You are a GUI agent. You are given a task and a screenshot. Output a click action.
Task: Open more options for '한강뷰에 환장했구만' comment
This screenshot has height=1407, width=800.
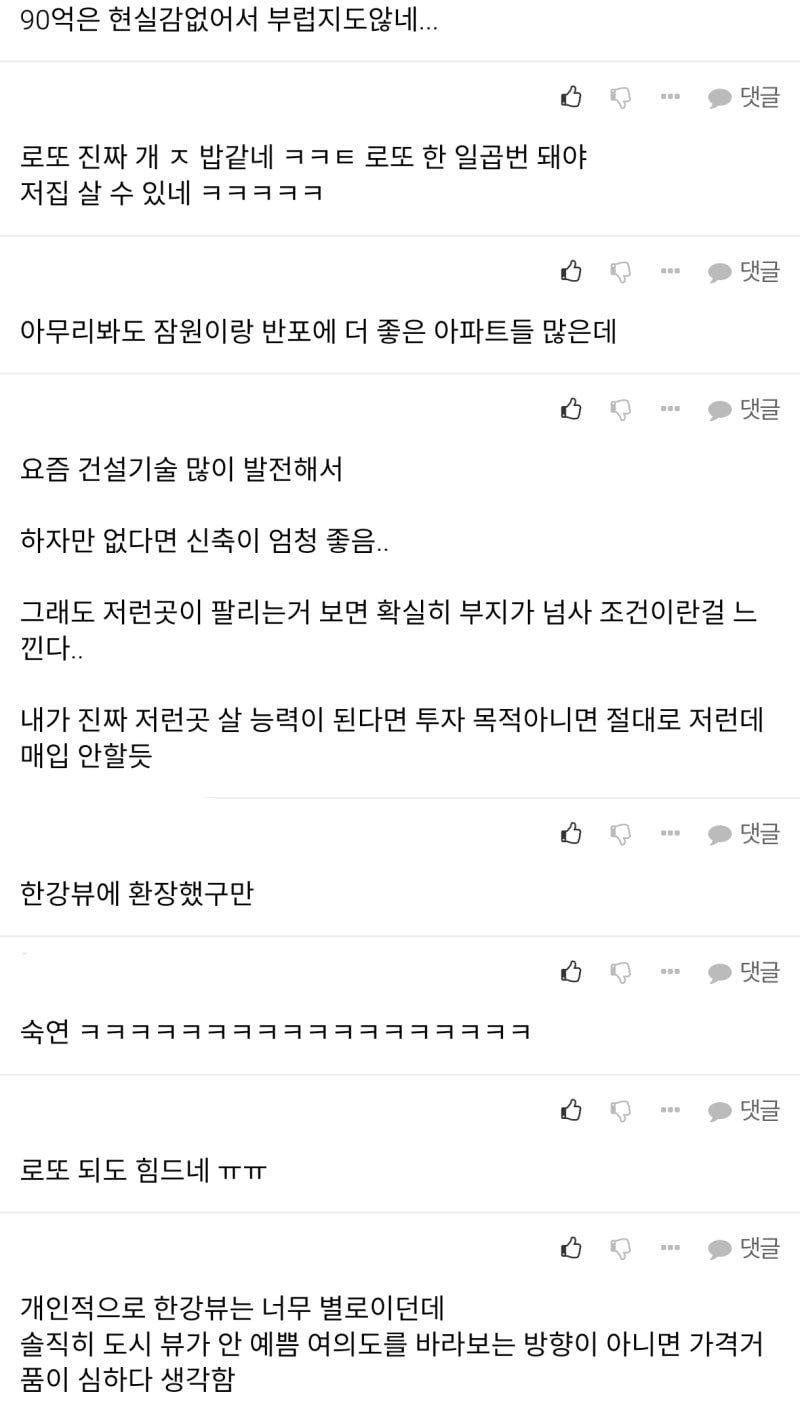[670, 833]
